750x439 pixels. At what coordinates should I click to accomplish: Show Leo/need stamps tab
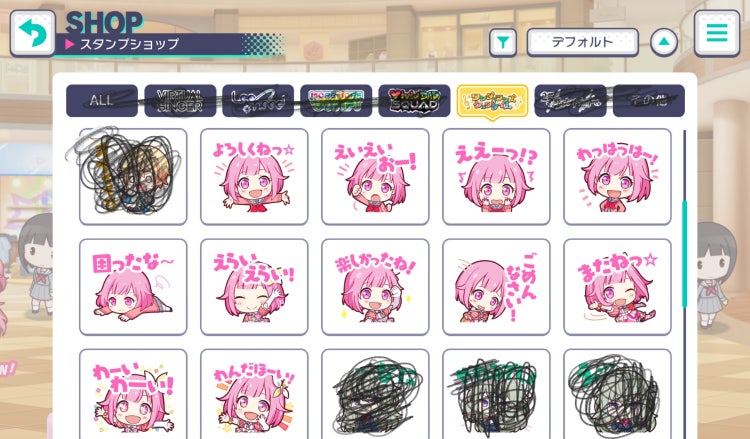(258, 101)
